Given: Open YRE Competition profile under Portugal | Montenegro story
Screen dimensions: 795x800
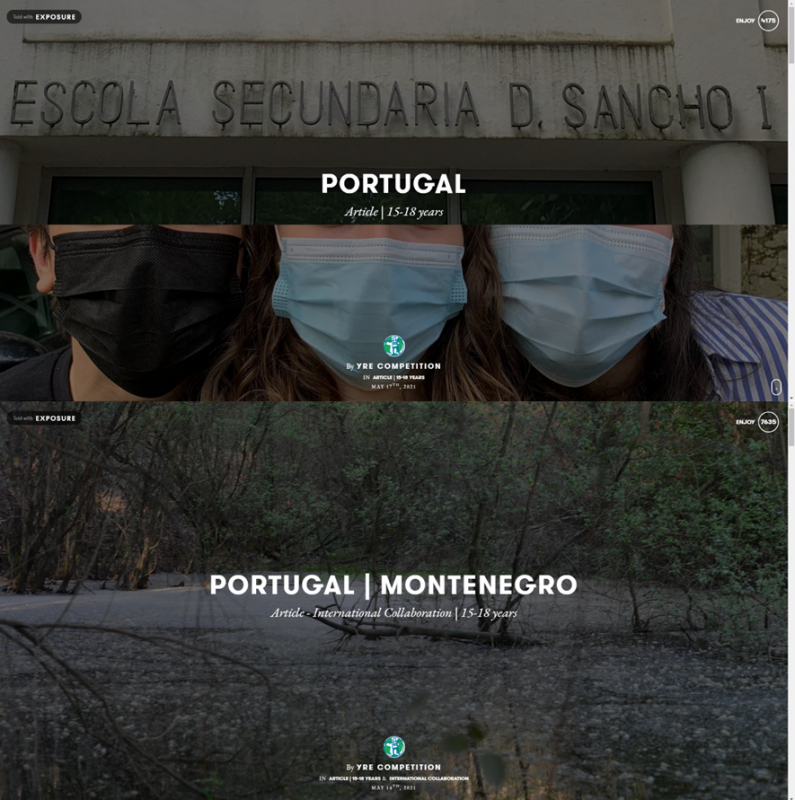Looking at the screenshot, I should [x=399, y=768].
